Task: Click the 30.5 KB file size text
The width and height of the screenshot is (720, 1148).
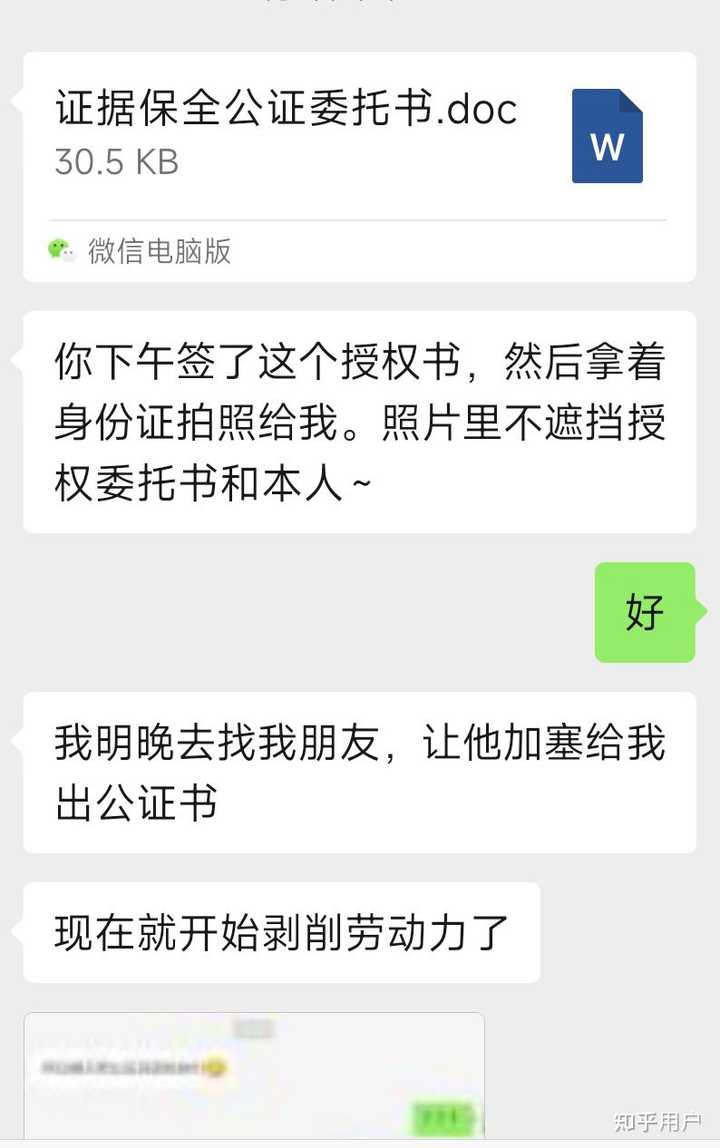Action: pos(115,160)
